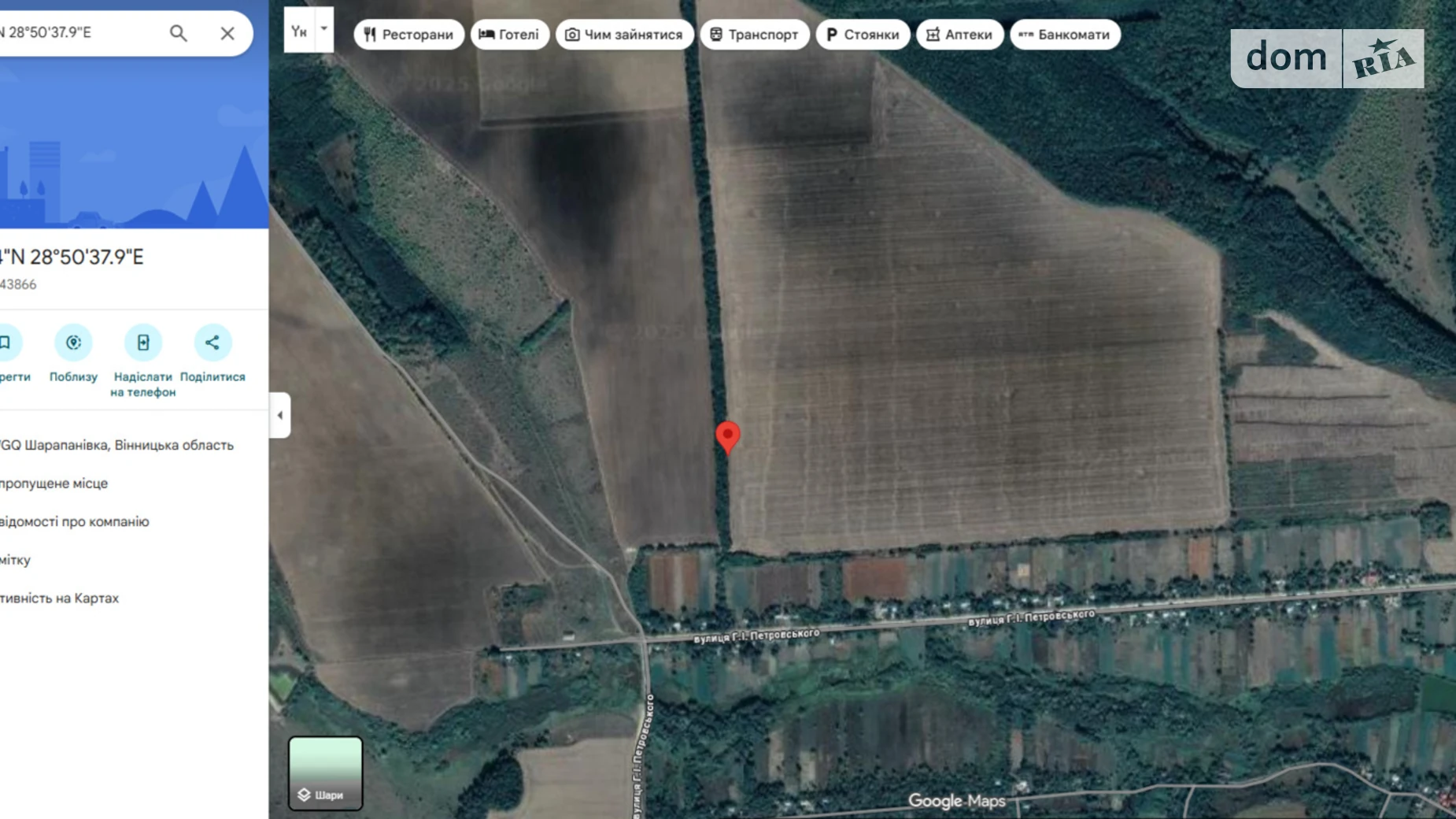Image resolution: width=1456 pixels, height=819 pixels.
Task: Tap the Чим зайнятися chip
Action: (624, 35)
